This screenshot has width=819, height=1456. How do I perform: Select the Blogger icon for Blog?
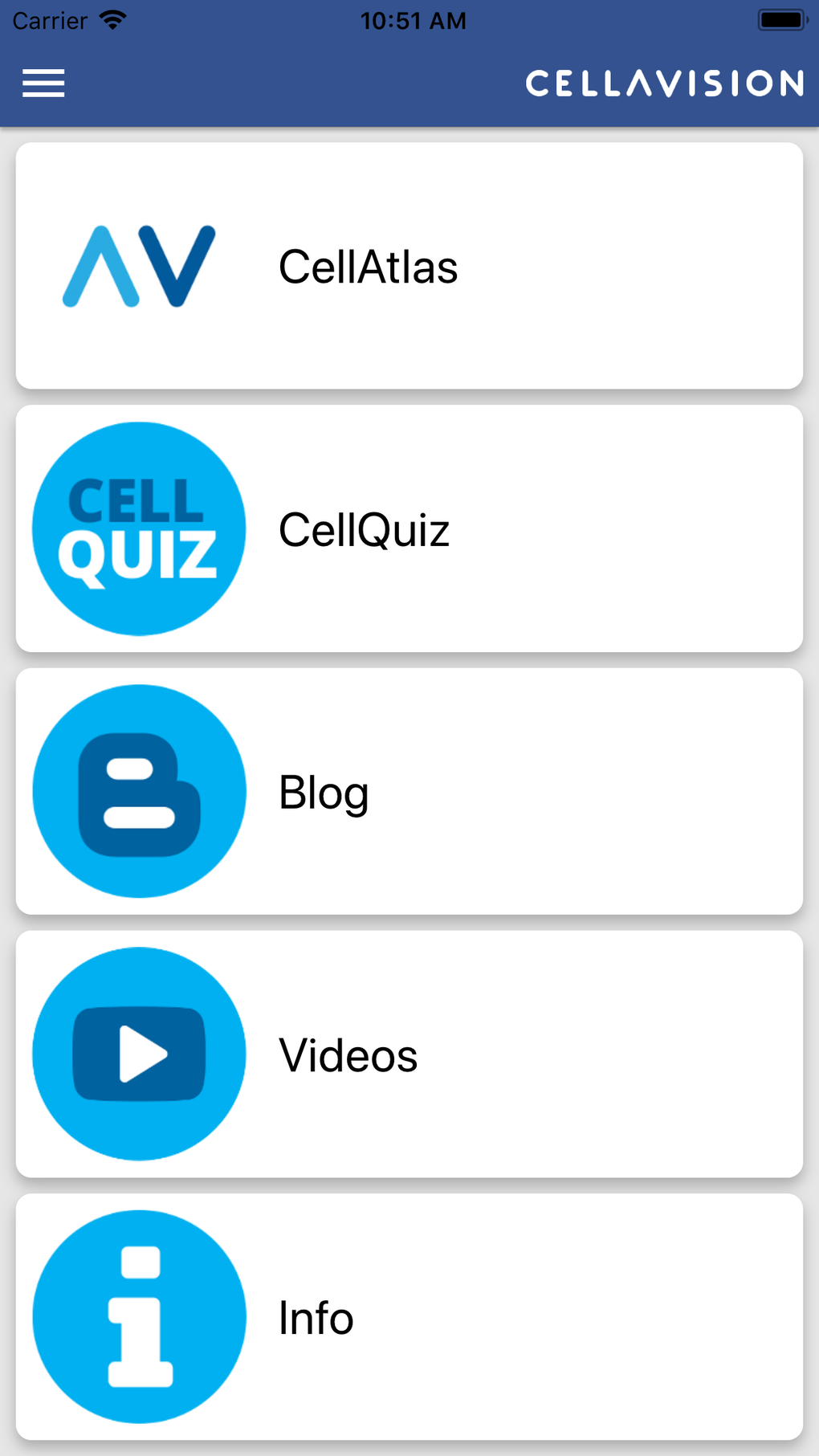click(138, 790)
